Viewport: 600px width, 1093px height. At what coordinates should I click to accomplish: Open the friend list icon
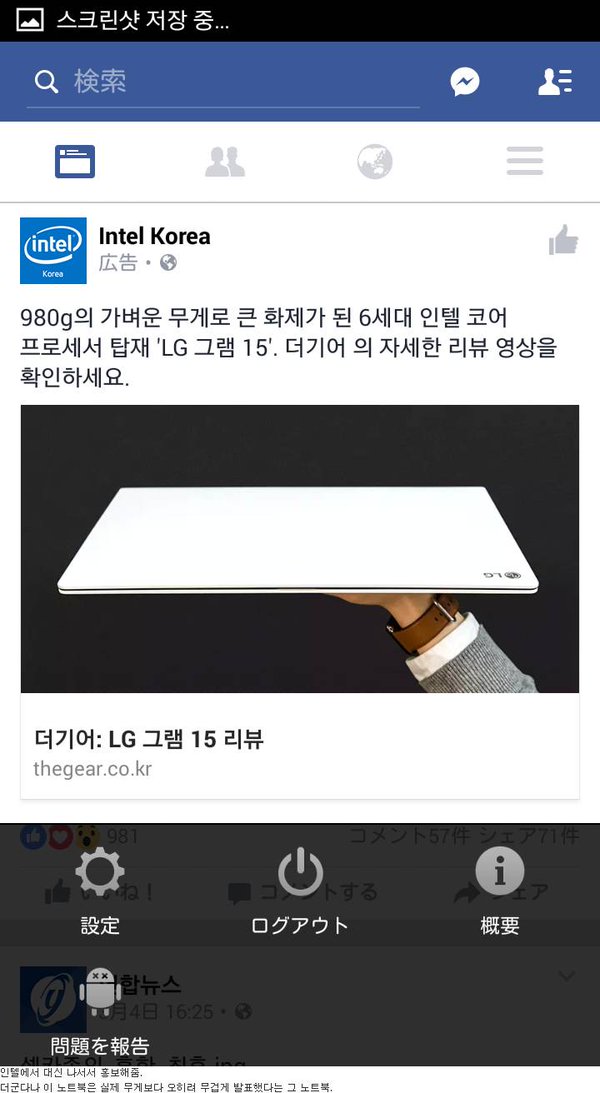pyautogui.click(x=554, y=82)
